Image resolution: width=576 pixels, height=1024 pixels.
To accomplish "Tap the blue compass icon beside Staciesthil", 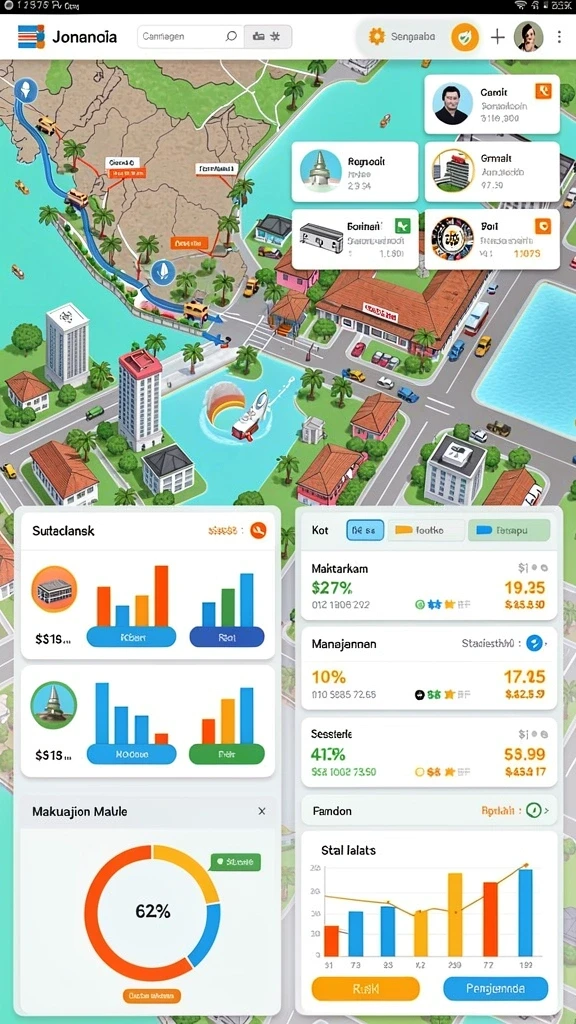I will tap(534, 643).
